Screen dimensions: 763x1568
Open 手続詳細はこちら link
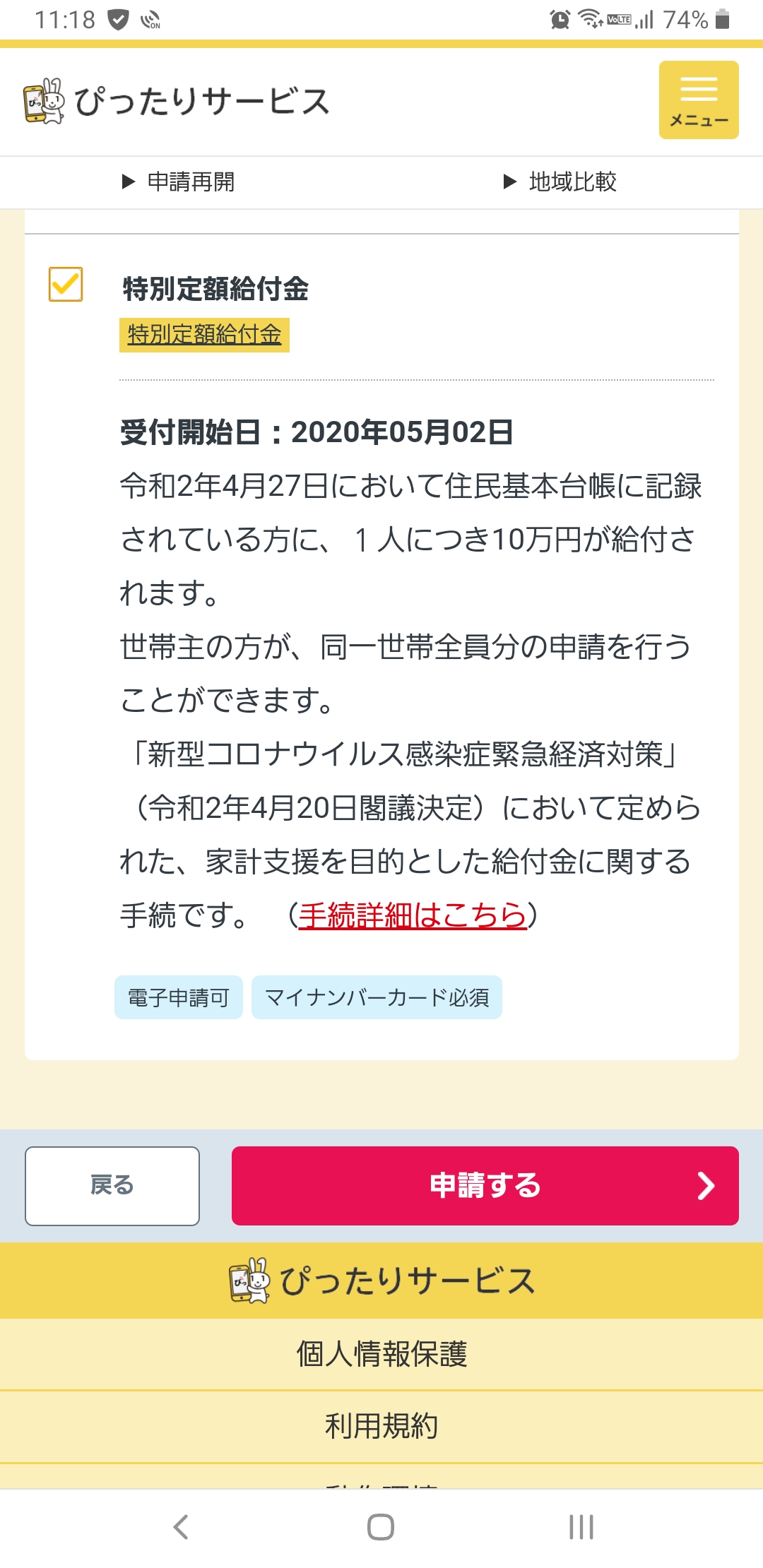point(413,915)
